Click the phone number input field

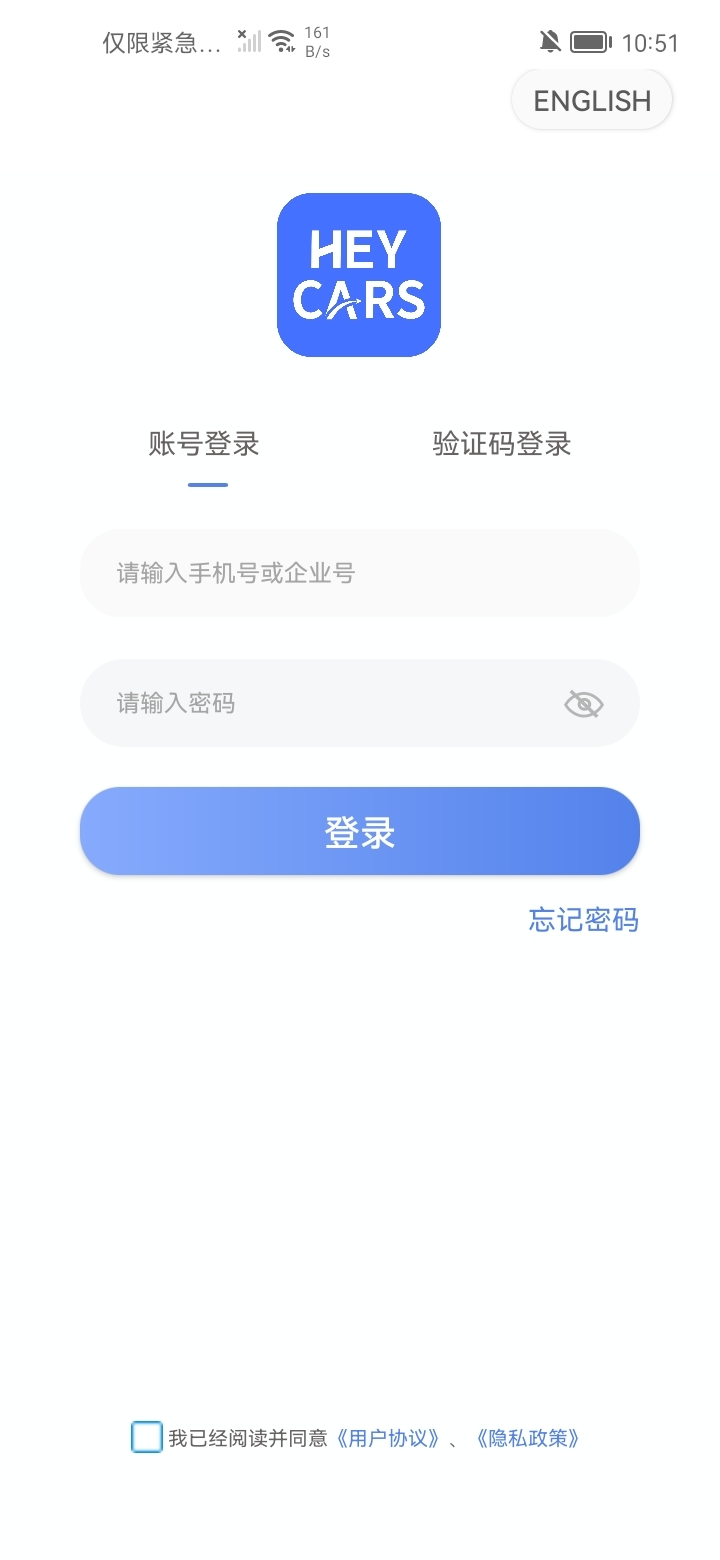tap(359, 573)
